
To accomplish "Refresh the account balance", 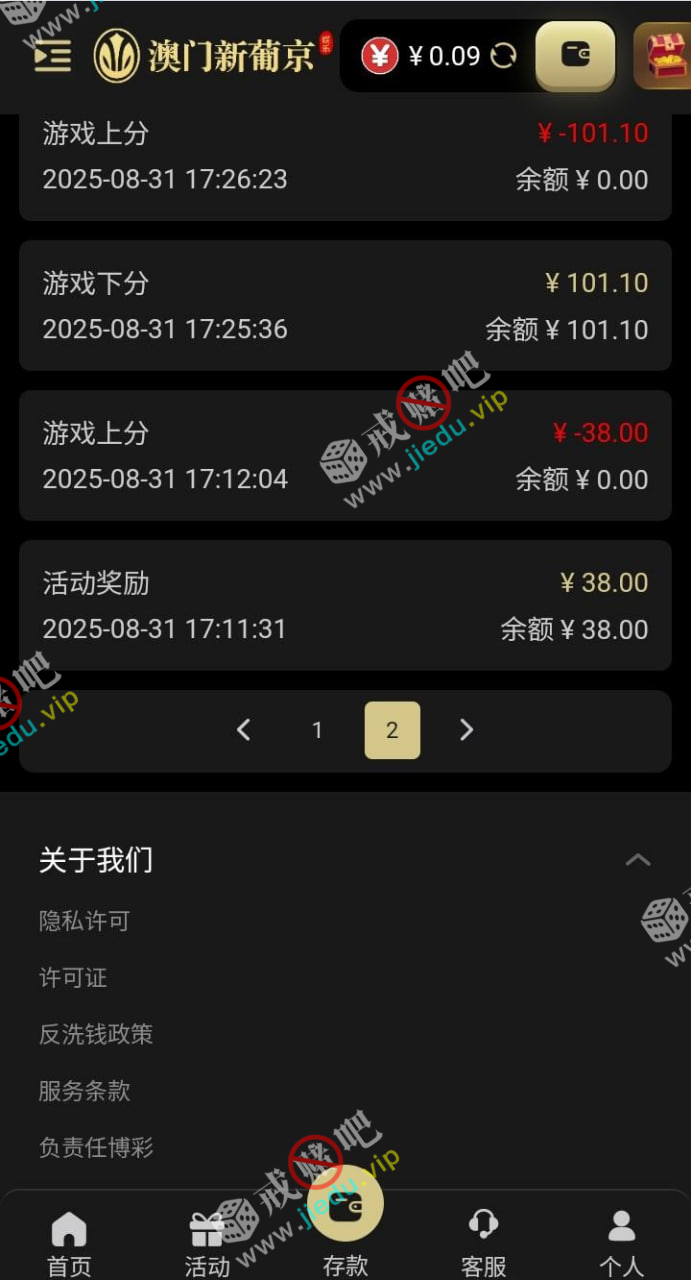I will pyautogui.click(x=504, y=56).
